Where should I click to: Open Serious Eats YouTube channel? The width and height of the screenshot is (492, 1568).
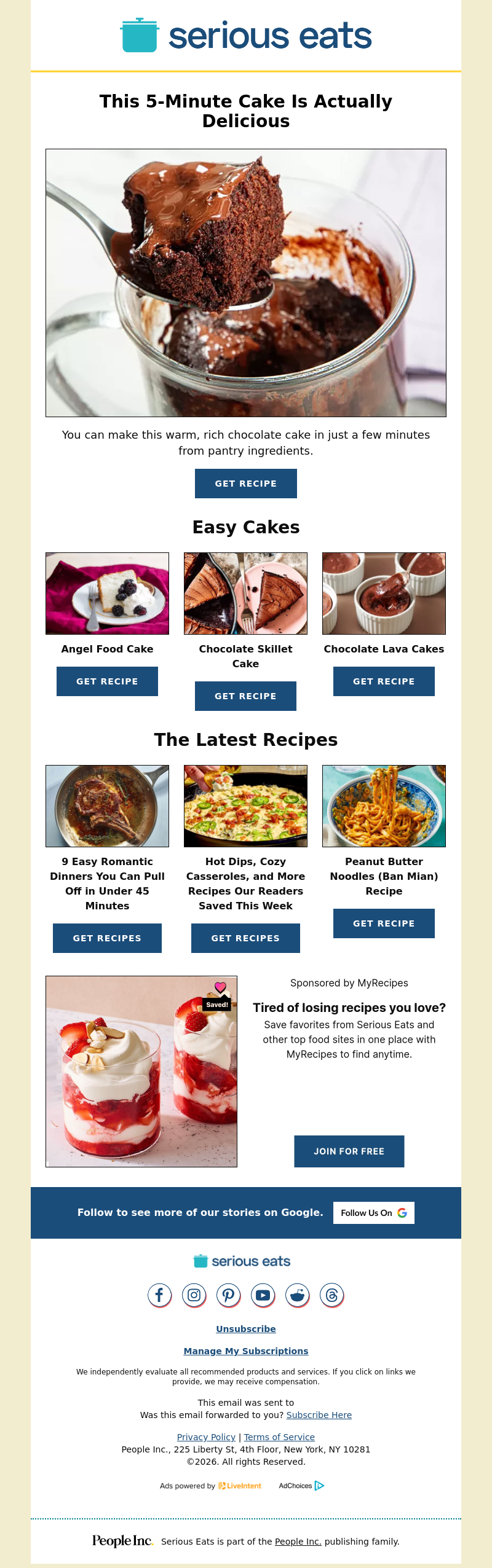tap(263, 1295)
